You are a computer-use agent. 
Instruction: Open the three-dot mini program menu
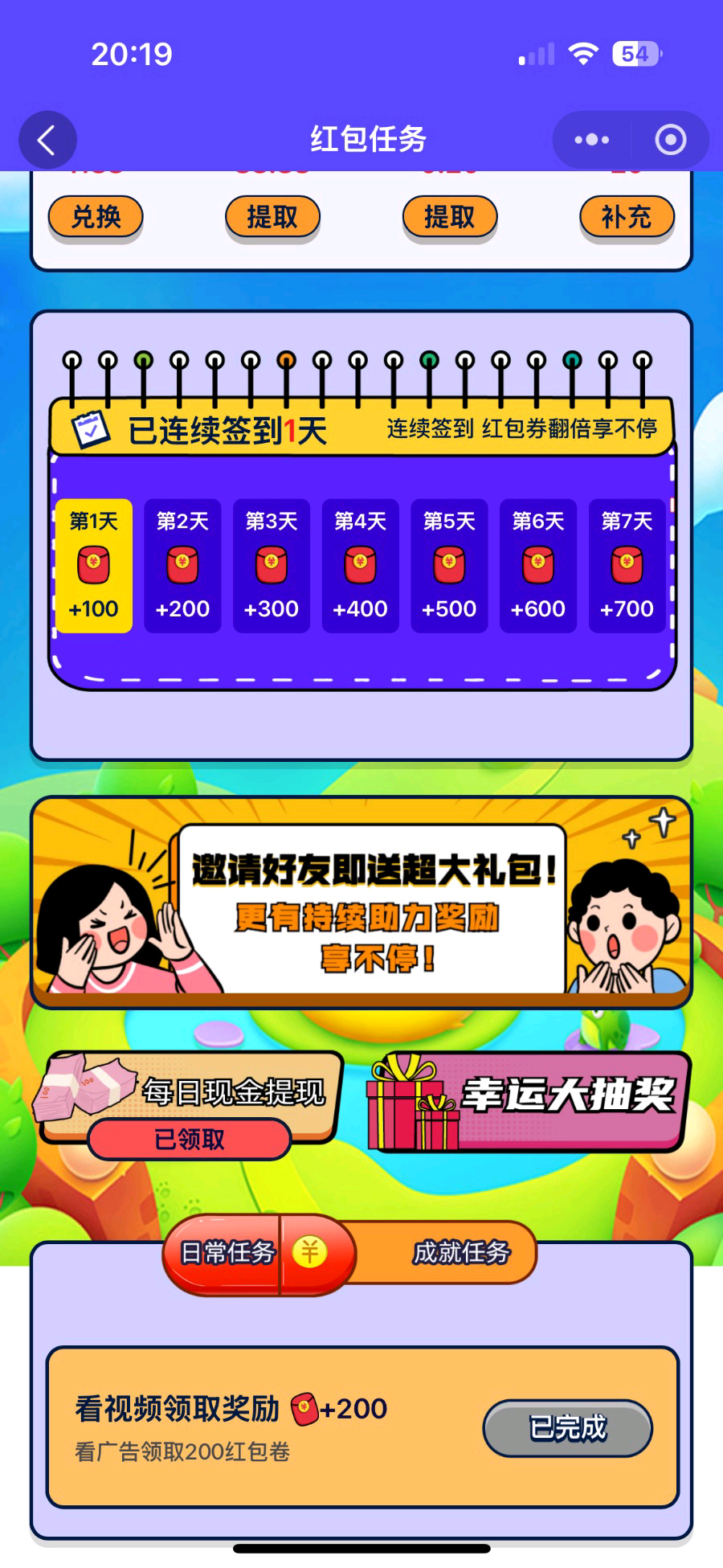(x=592, y=140)
